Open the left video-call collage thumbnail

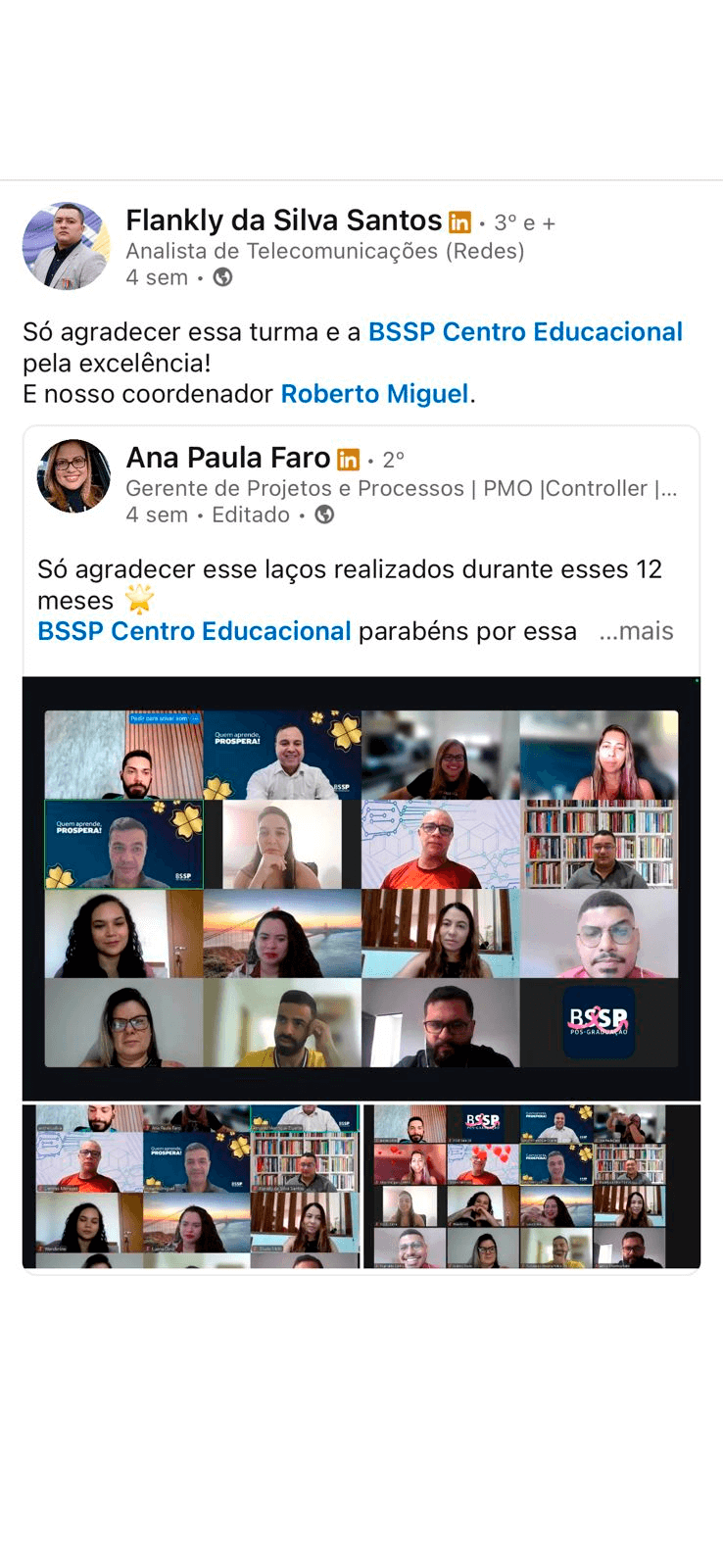[191, 1185]
